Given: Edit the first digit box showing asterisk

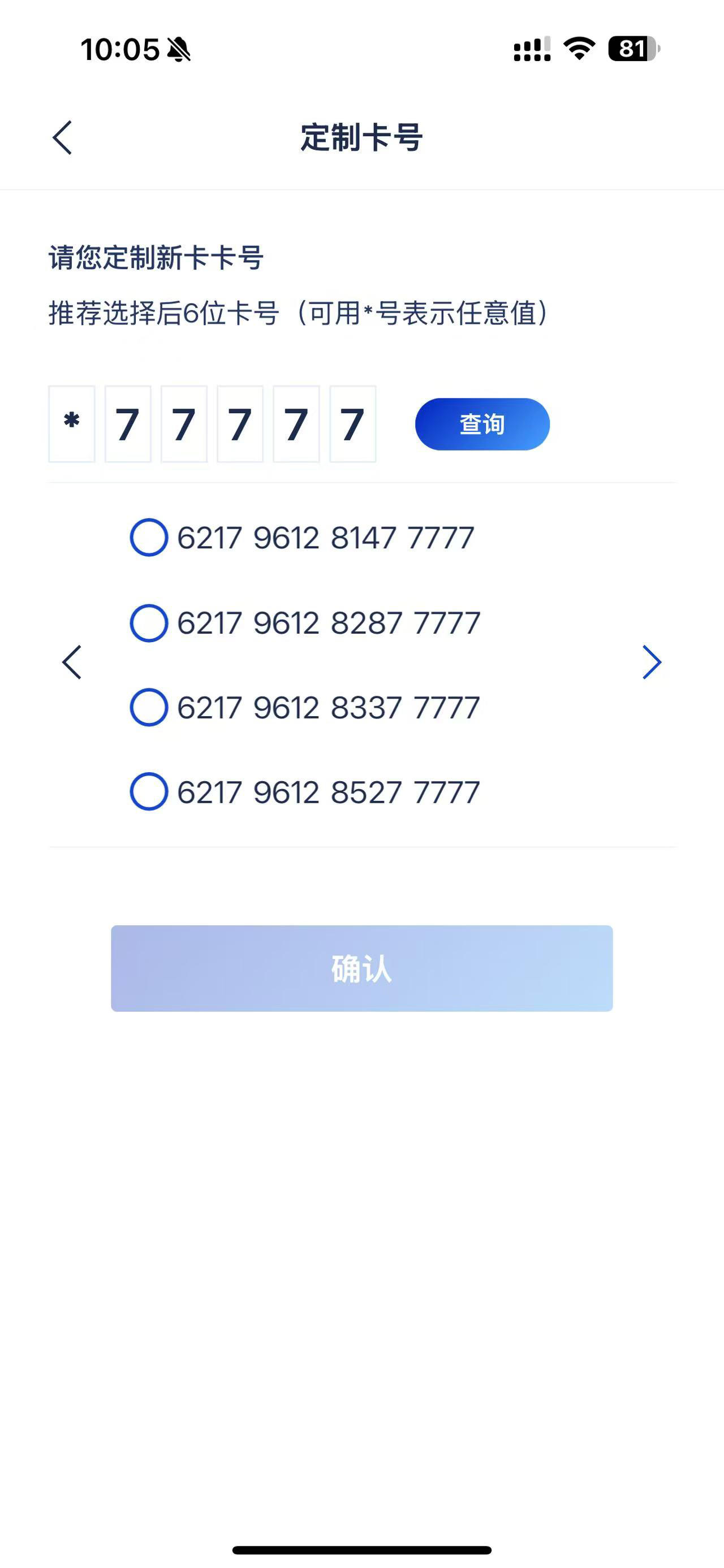Looking at the screenshot, I should pos(72,423).
